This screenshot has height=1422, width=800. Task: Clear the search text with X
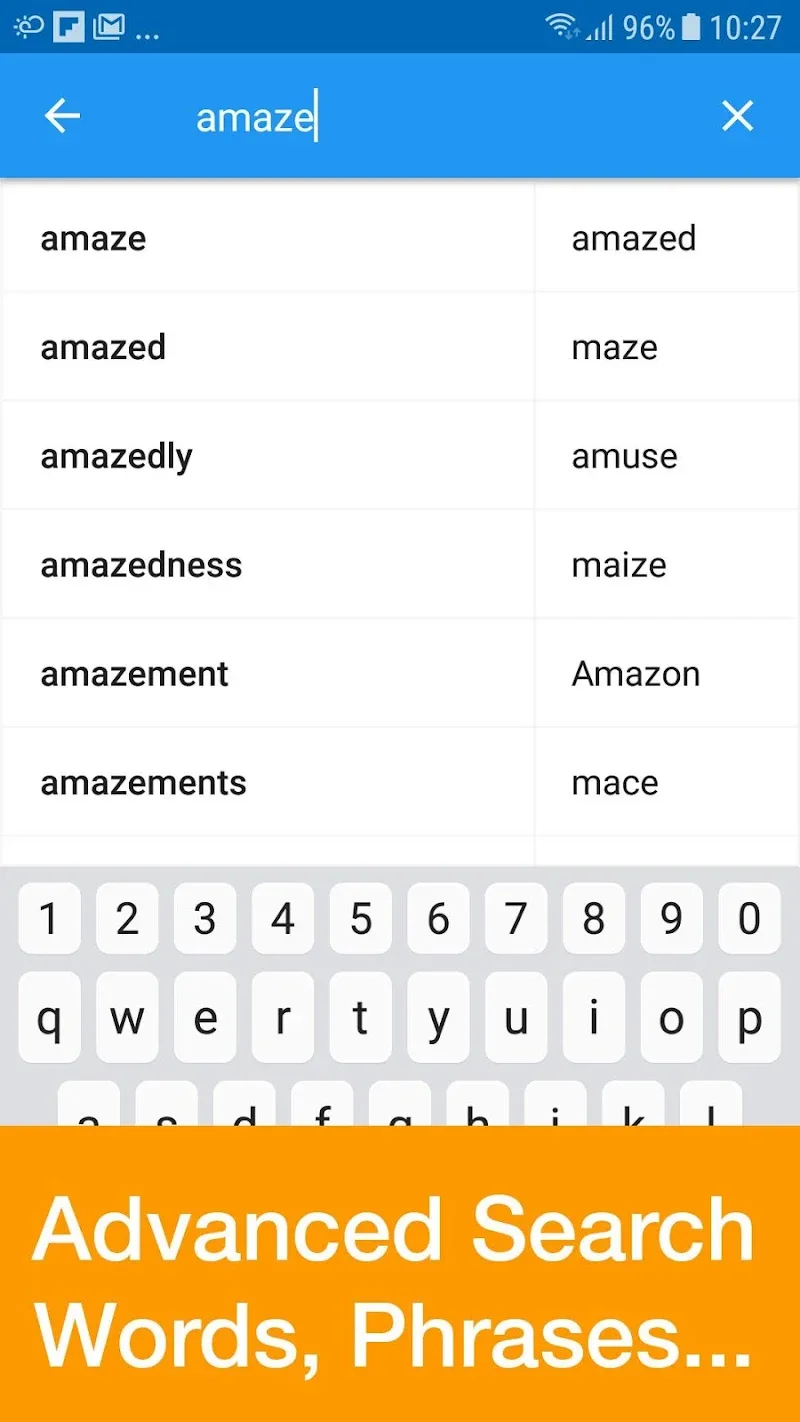point(737,117)
